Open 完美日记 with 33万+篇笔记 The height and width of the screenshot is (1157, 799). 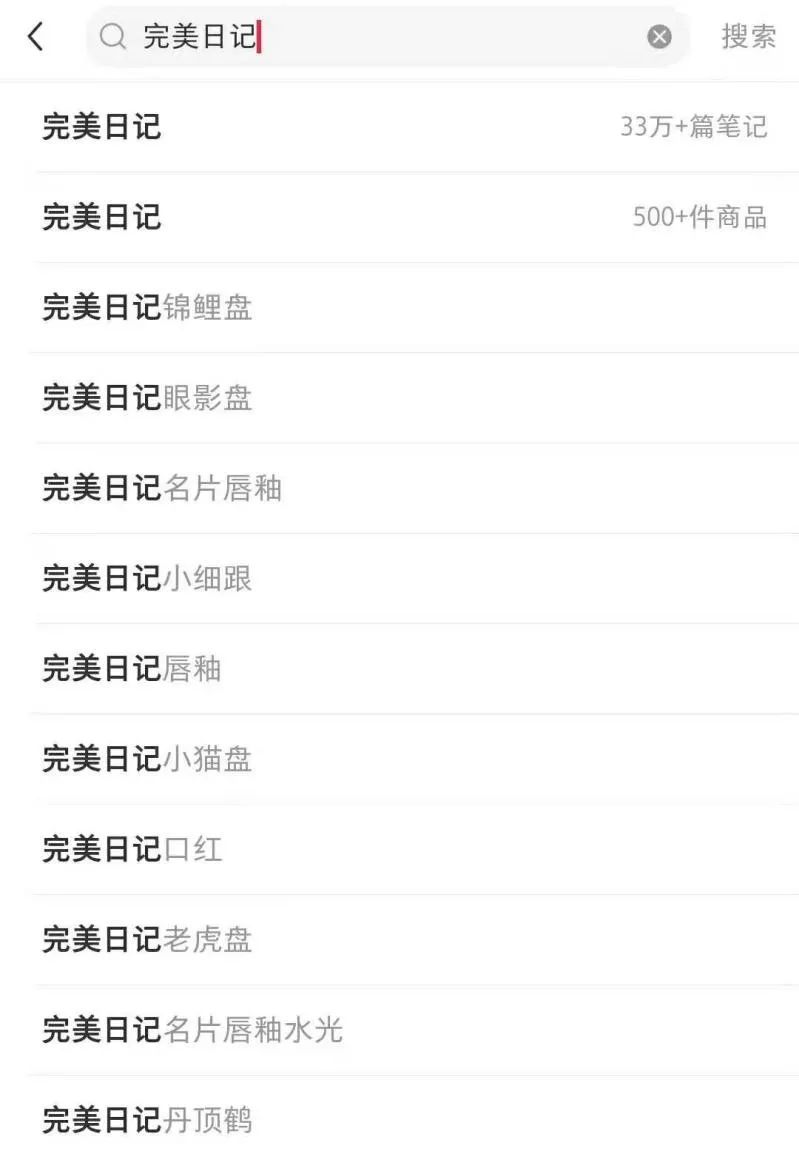(400, 127)
